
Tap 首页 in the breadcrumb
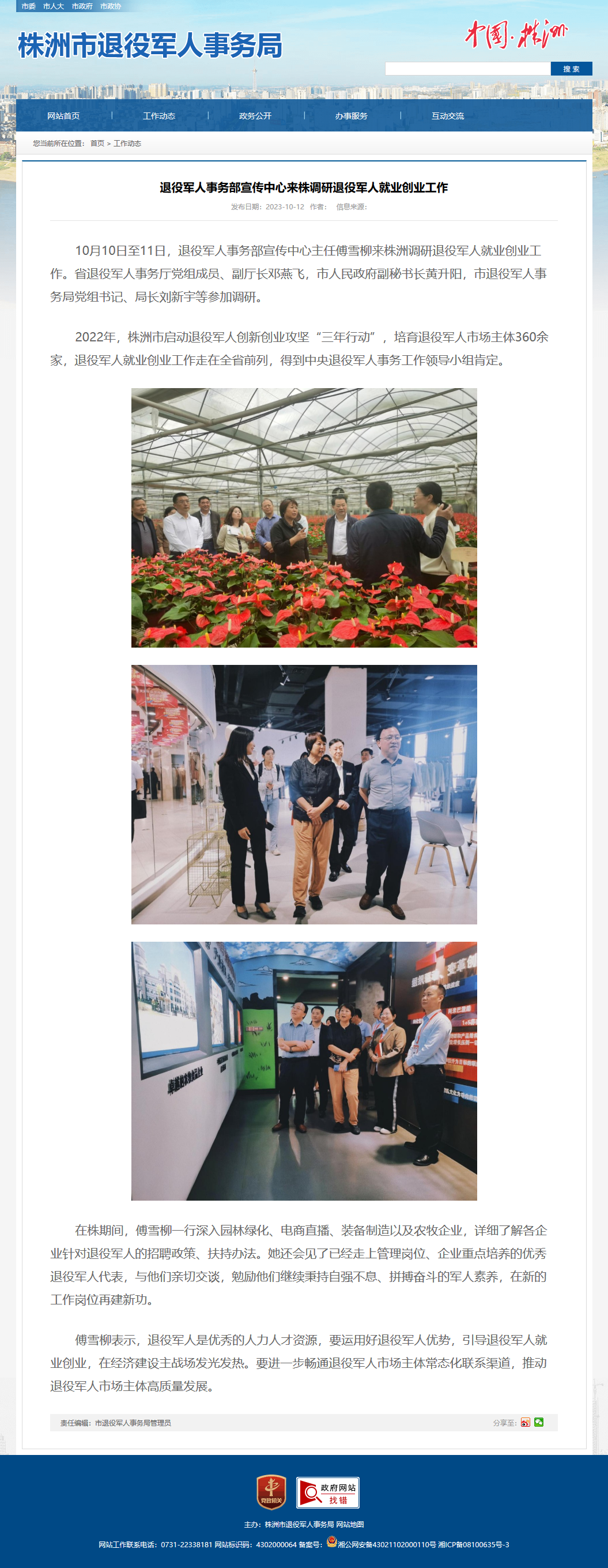point(97,144)
